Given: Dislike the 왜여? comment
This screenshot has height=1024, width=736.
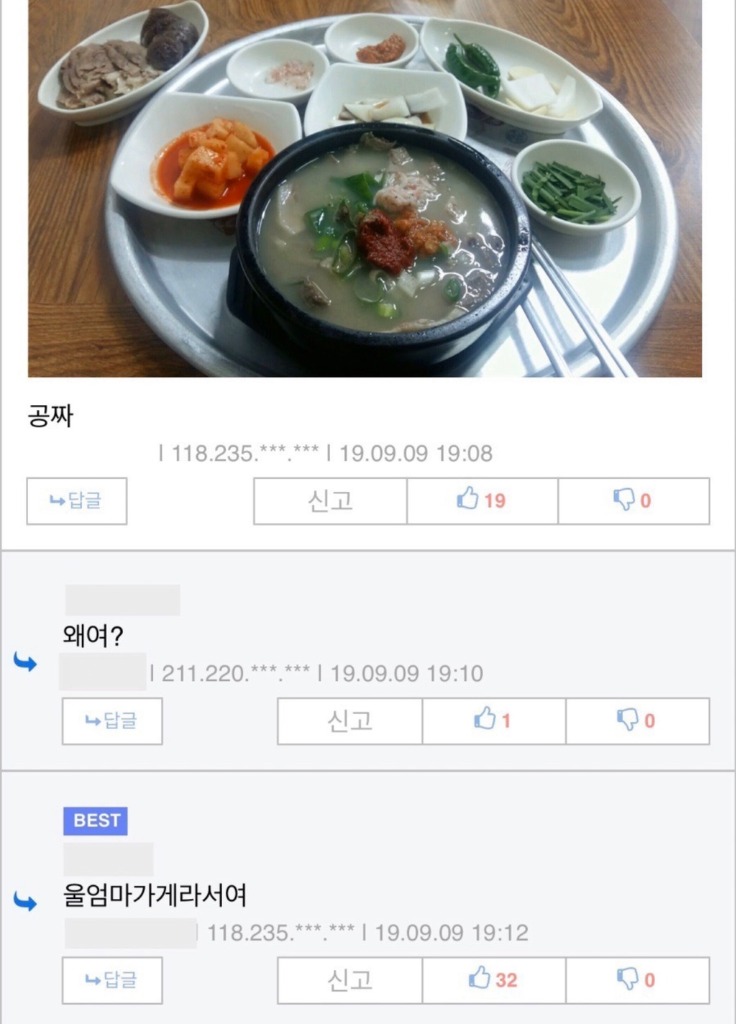Looking at the screenshot, I should point(637,721).
